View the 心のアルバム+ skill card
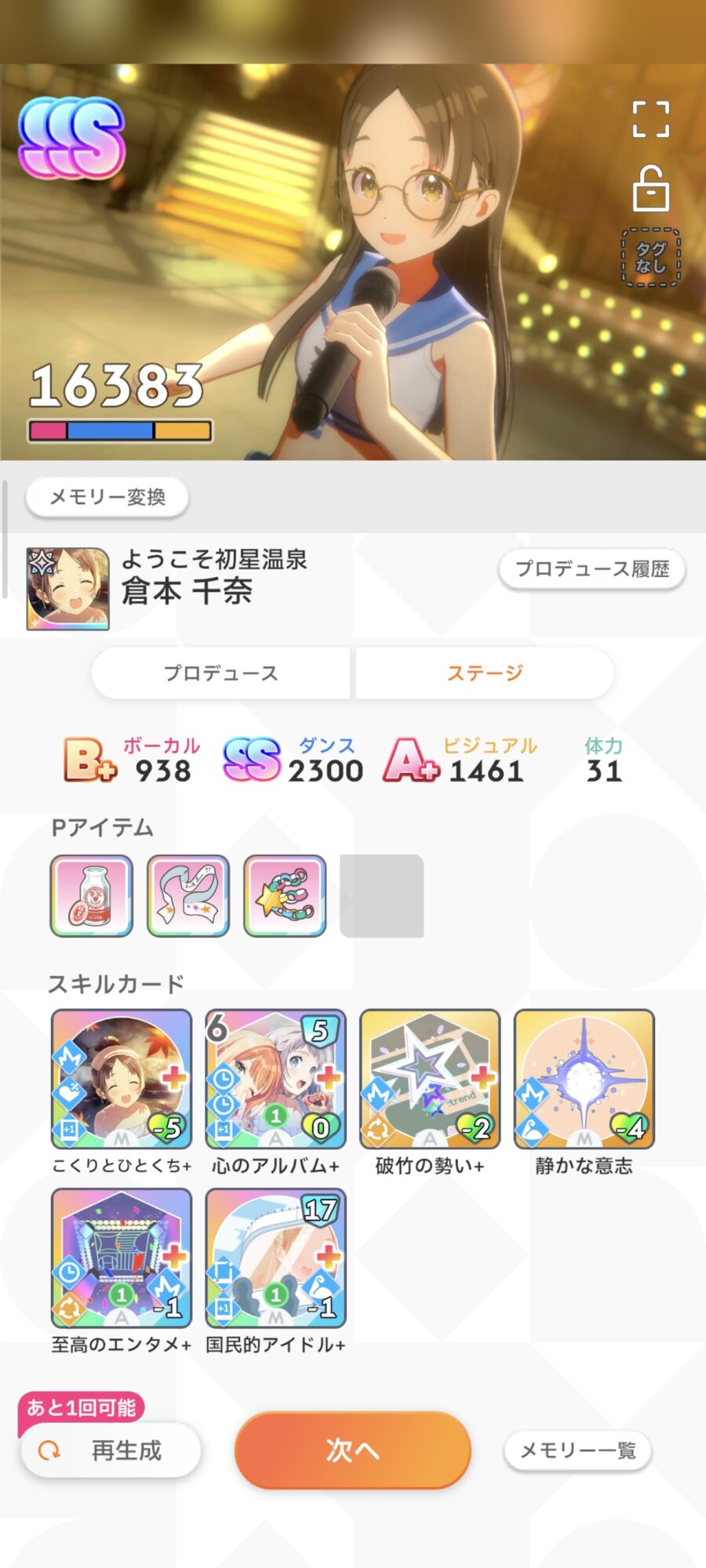 point(275,1080)
